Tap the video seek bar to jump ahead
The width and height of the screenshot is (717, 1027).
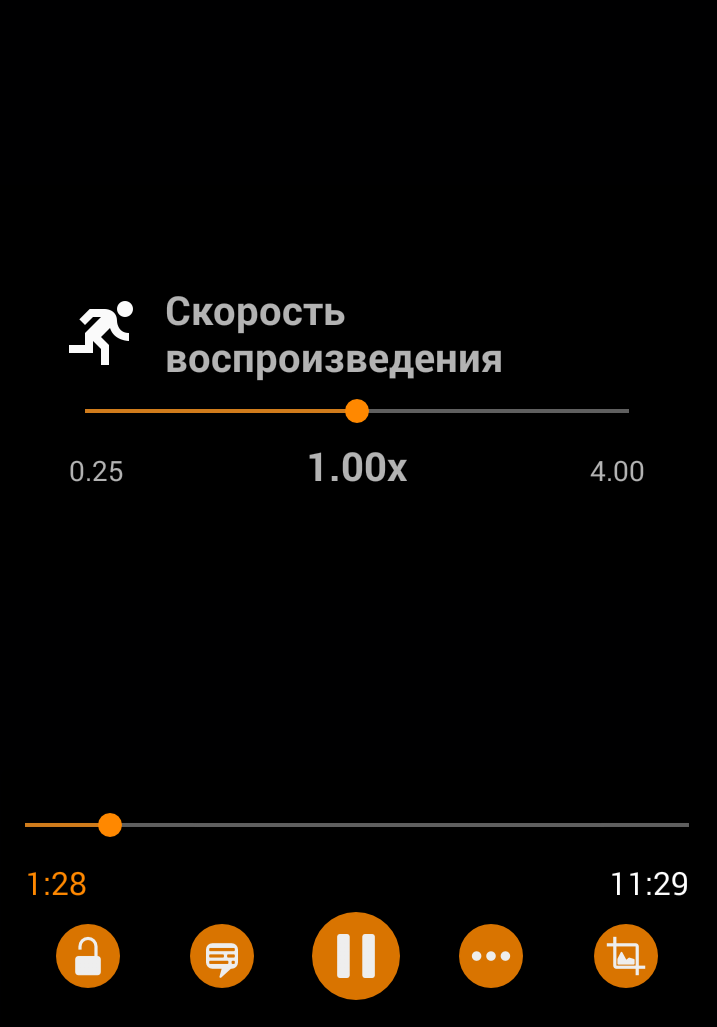click(400, 825)
